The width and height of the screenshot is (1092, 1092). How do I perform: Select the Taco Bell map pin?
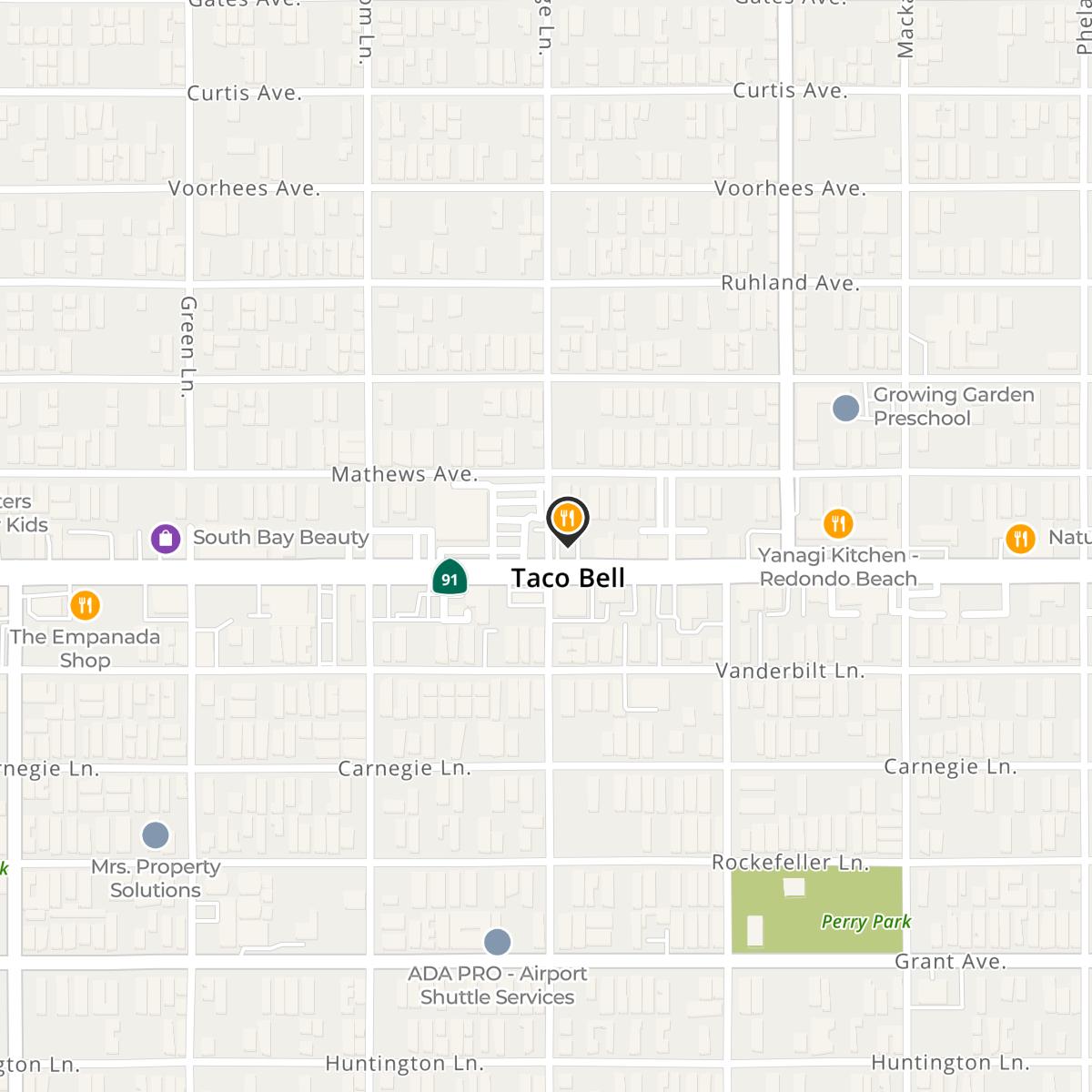click(567, 521)
